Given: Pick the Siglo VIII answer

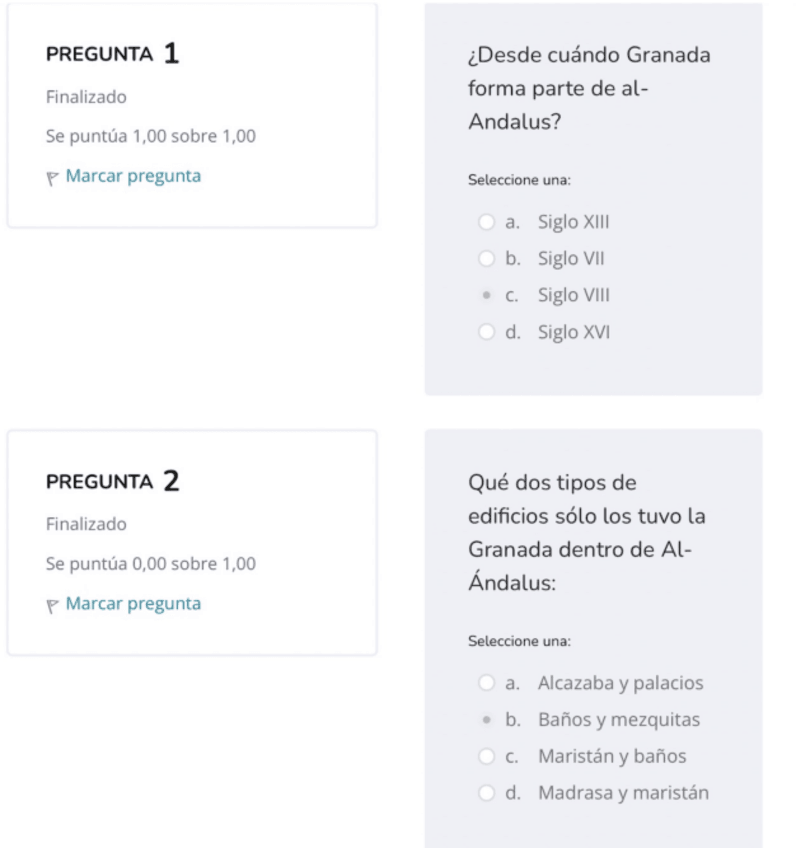Looking at the screenshot, I should [x=487, y=296].
